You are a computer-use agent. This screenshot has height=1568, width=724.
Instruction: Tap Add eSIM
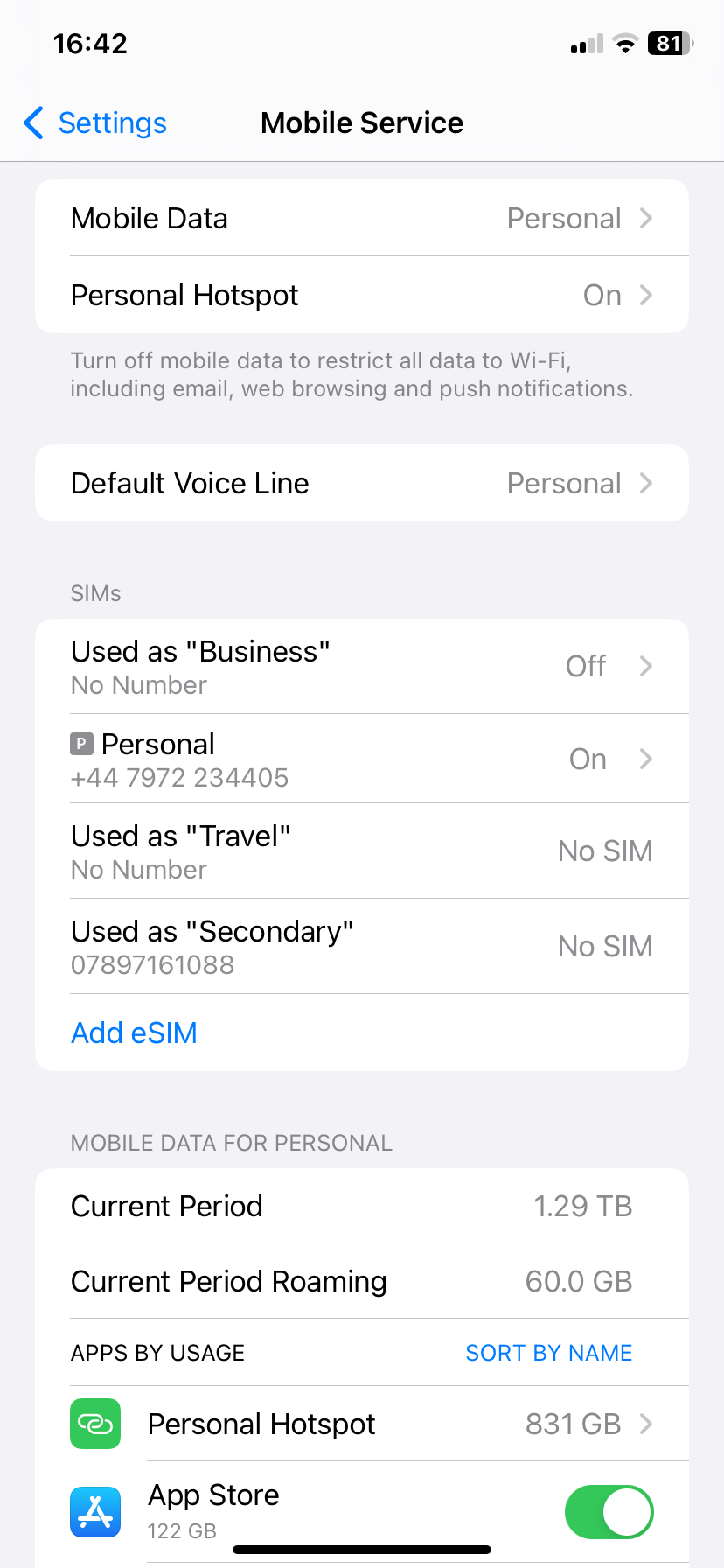pos(134,1032)
